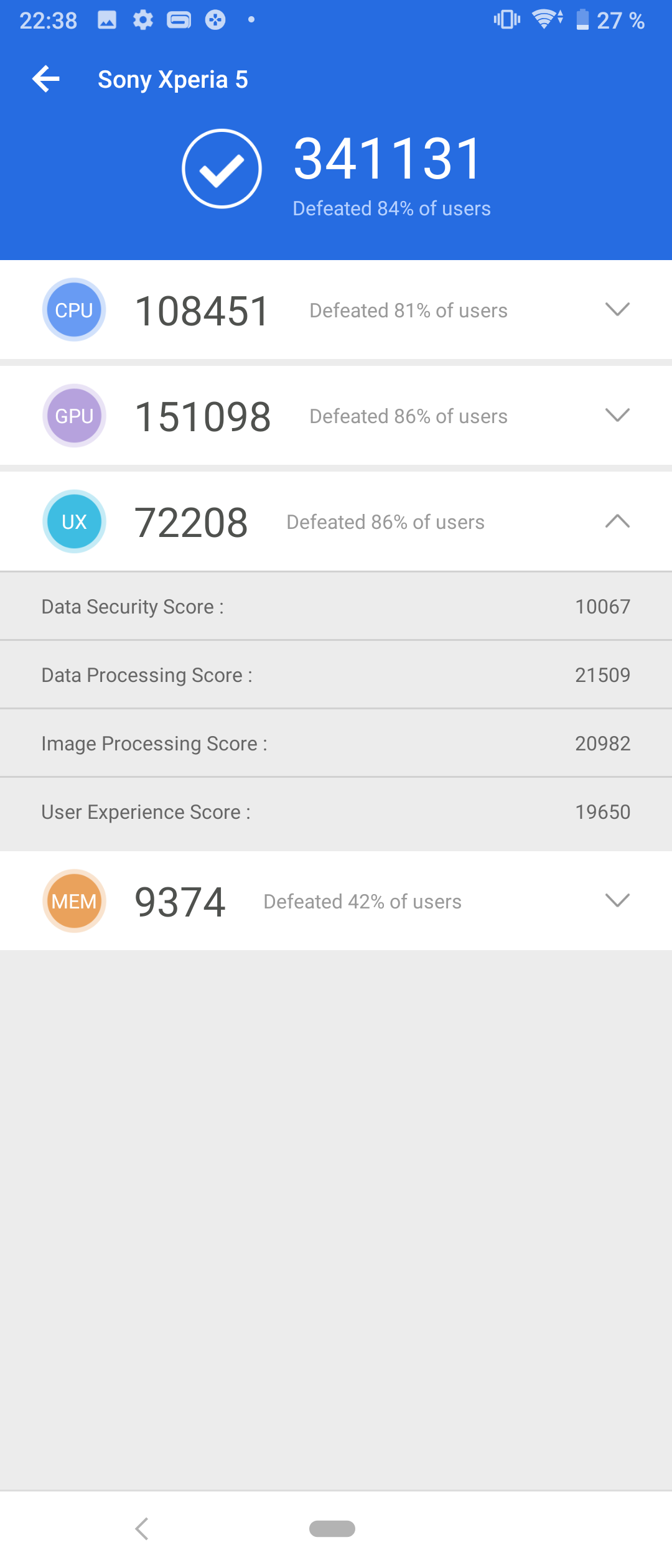Go back using the header arrow
Viewport: 672px width, 1568px height.
(x=46, y=79)
